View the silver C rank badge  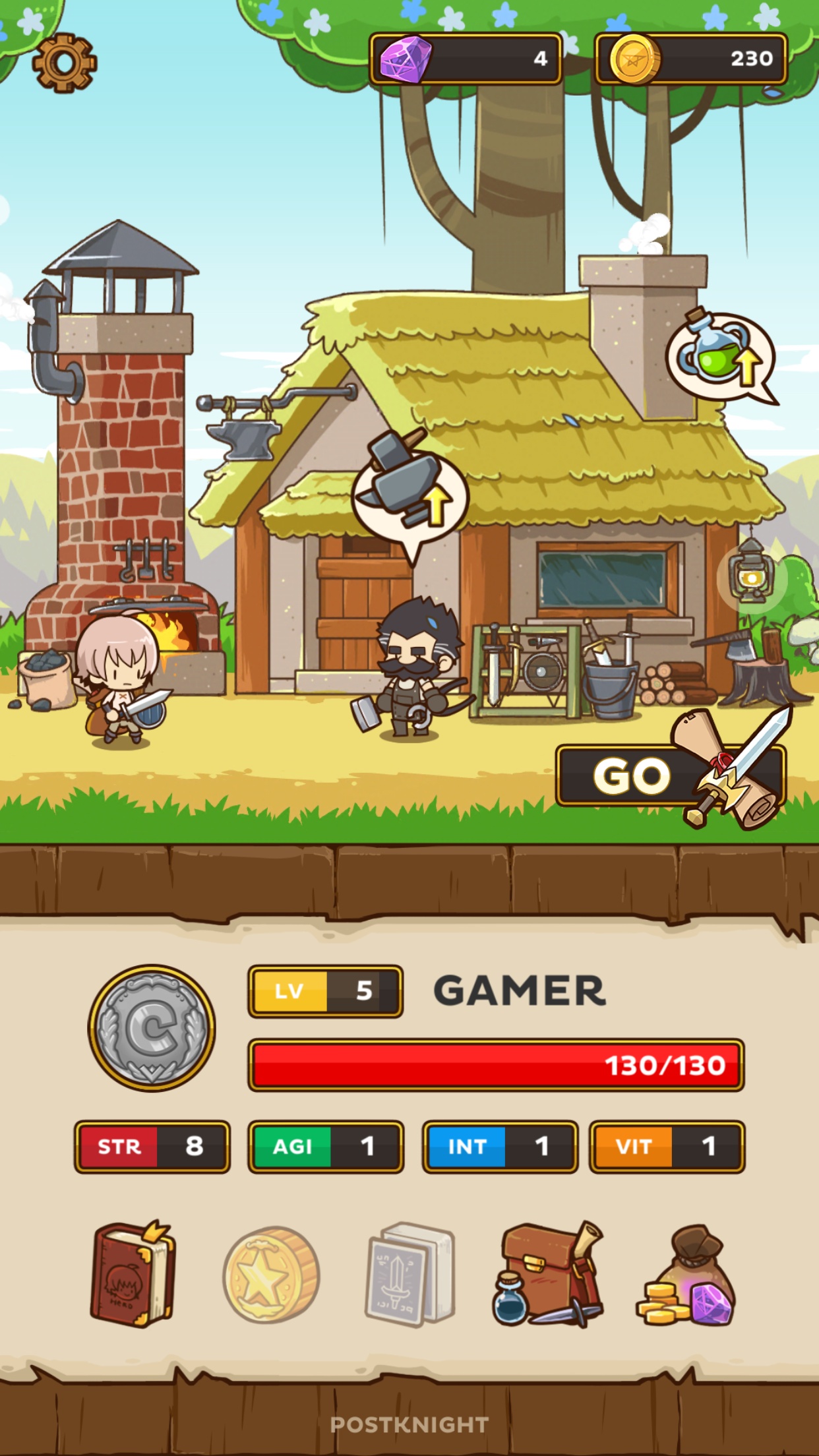pos(152,1028)
